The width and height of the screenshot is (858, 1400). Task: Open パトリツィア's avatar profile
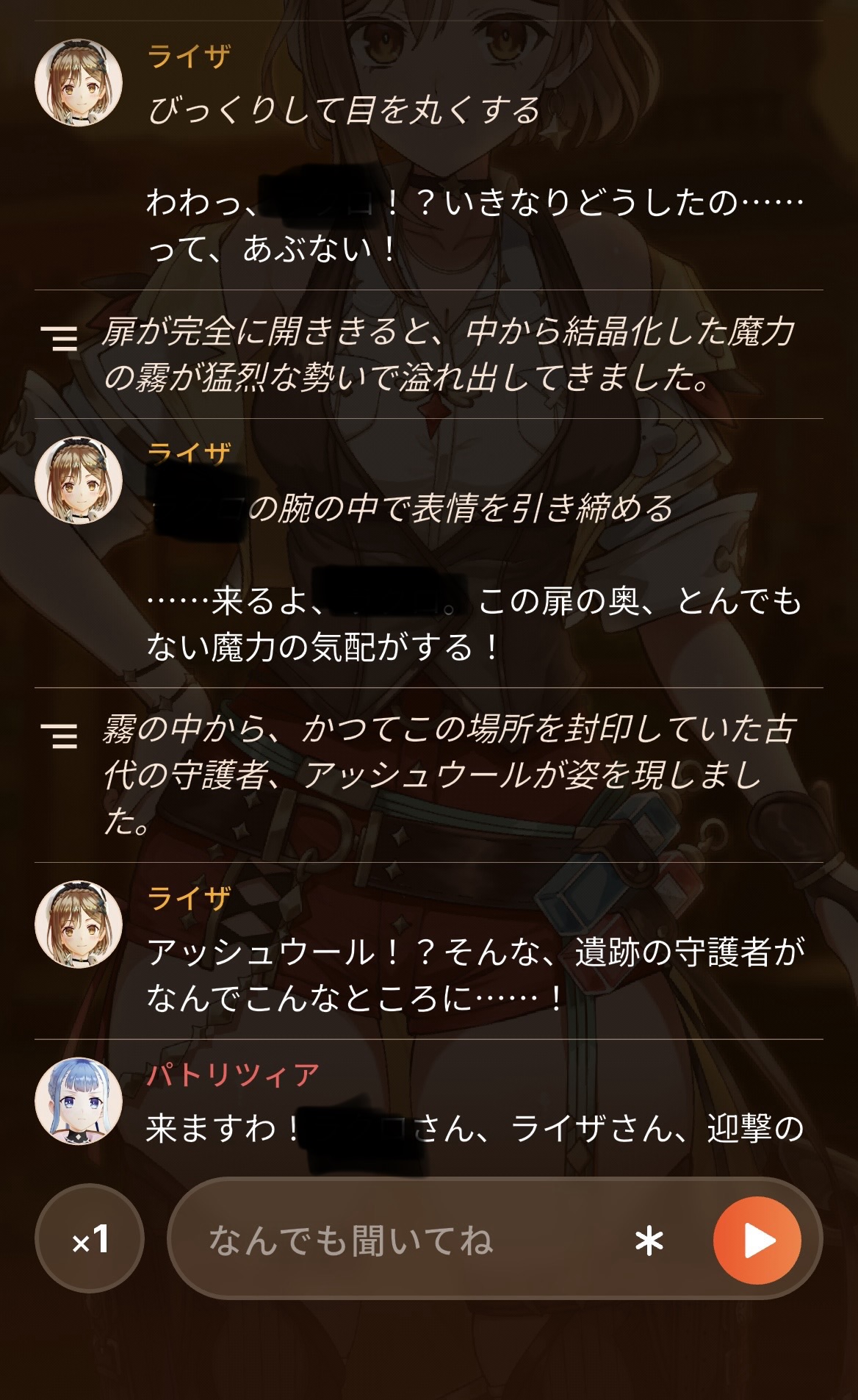point(79,1101)
